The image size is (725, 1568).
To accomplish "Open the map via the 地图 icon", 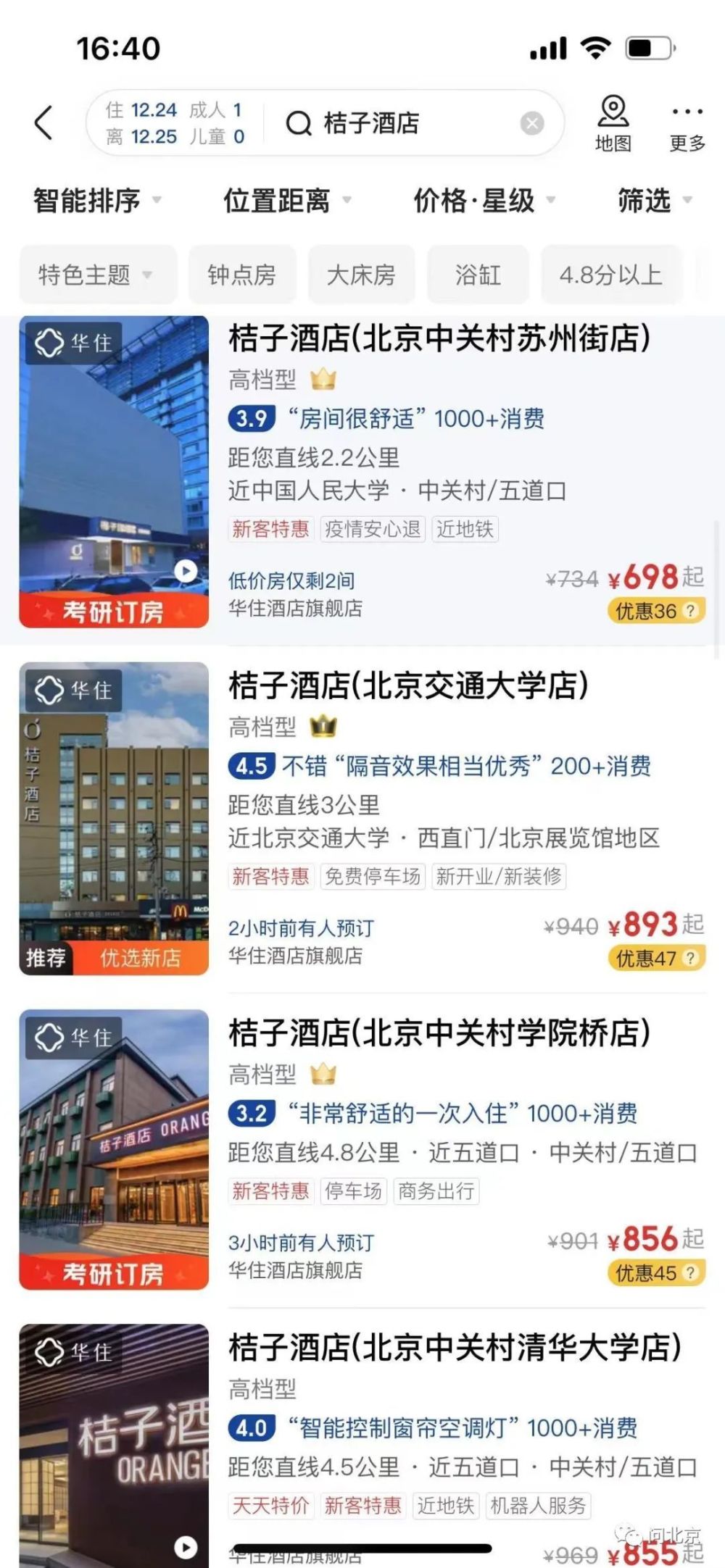I will (614, 122).
